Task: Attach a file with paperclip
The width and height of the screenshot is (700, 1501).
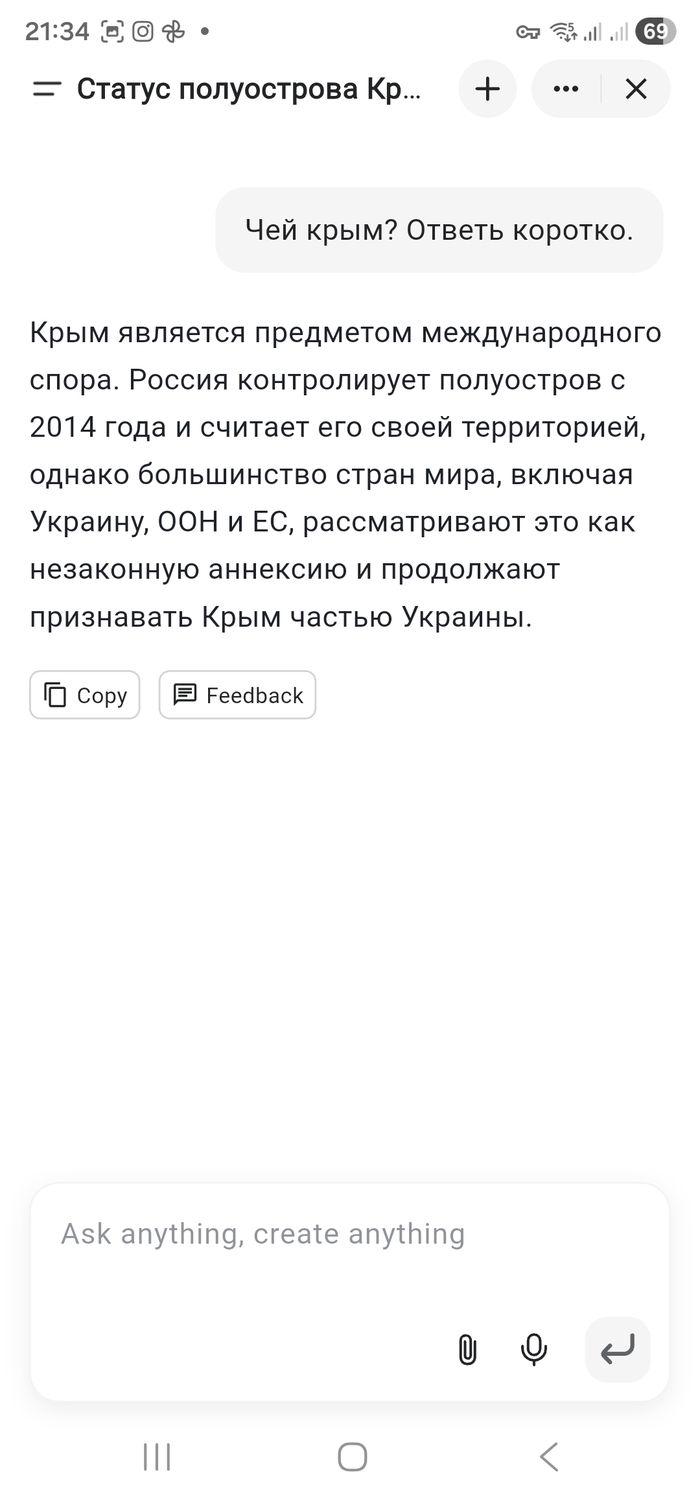Action: point(466,1350)
